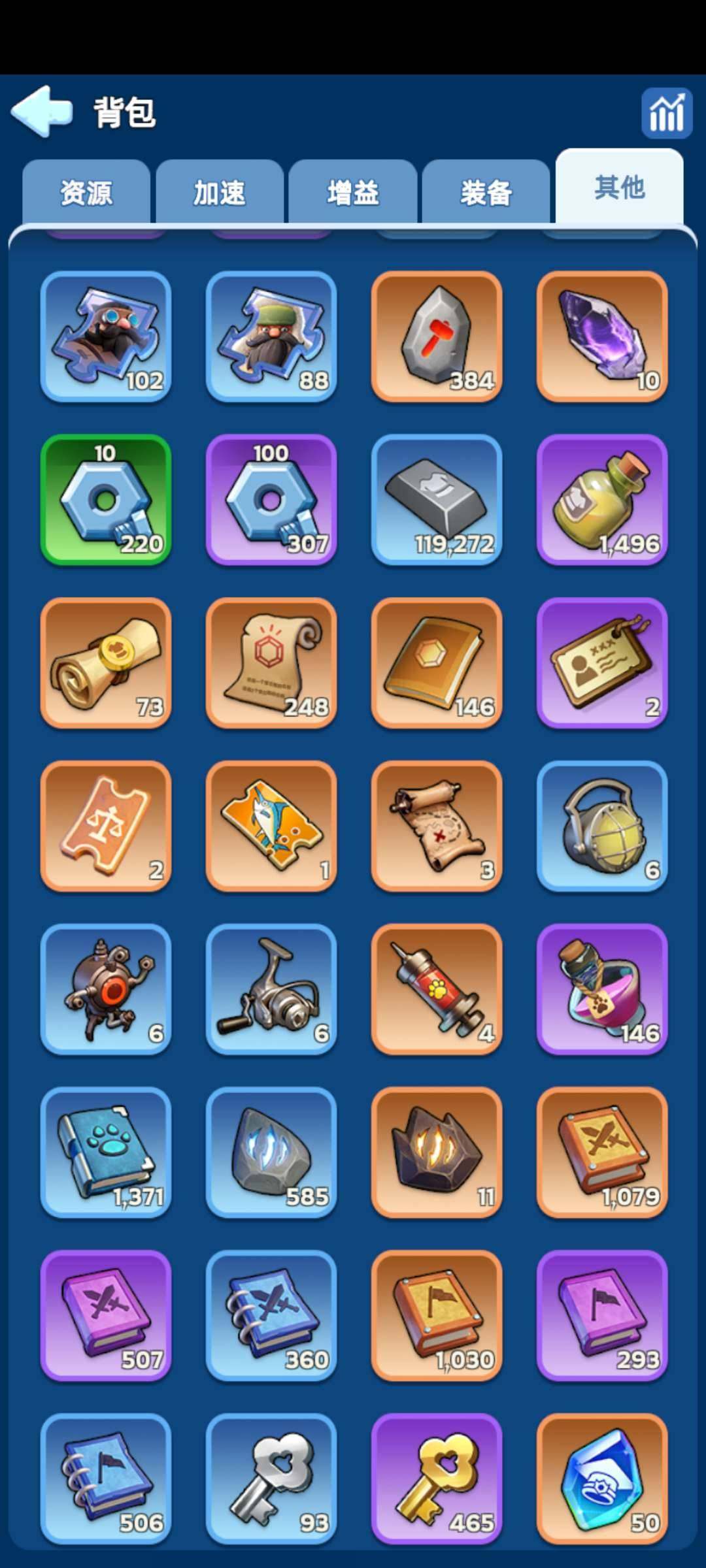
Task: Tap the purple crystal item
Action: pos(602,336)
